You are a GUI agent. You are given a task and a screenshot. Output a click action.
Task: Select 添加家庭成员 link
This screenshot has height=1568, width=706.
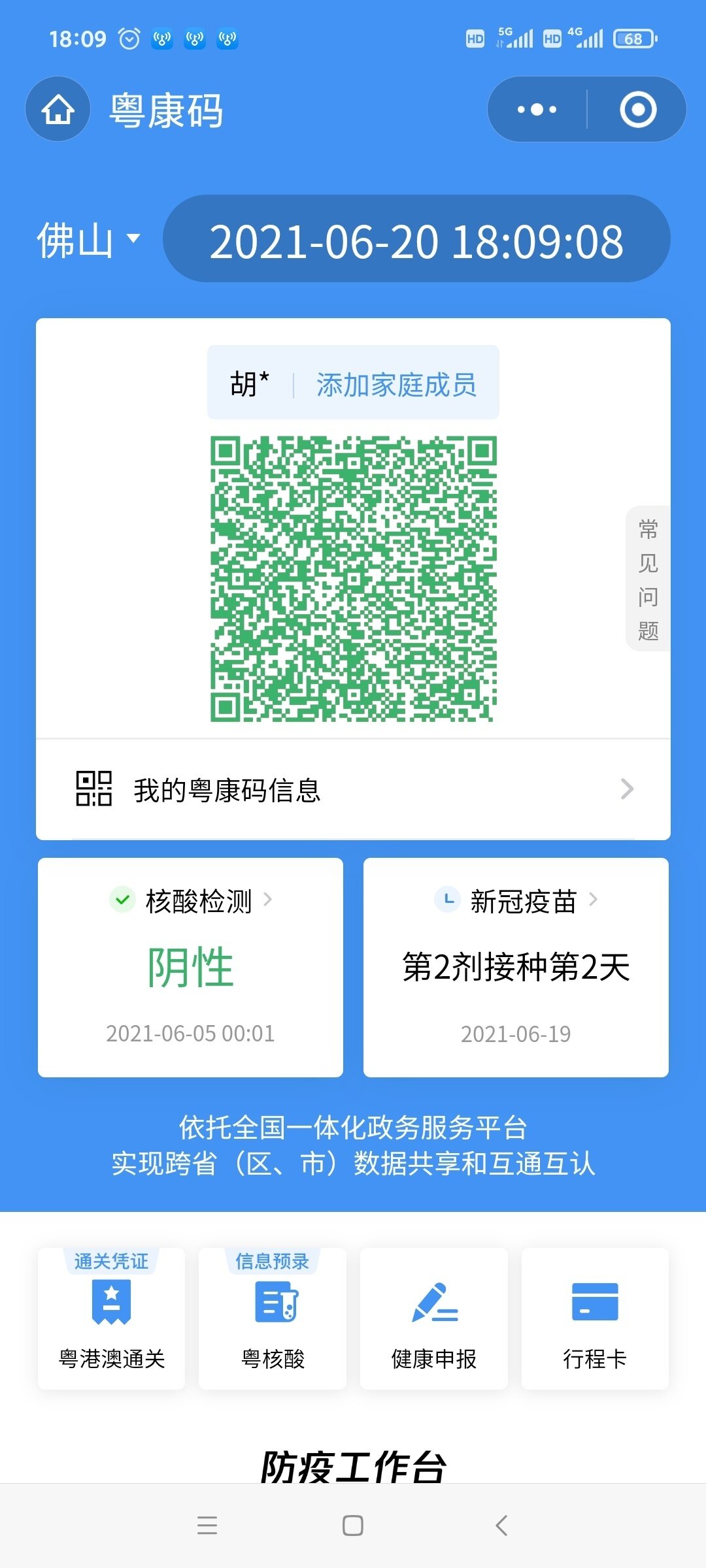point(396,385)
